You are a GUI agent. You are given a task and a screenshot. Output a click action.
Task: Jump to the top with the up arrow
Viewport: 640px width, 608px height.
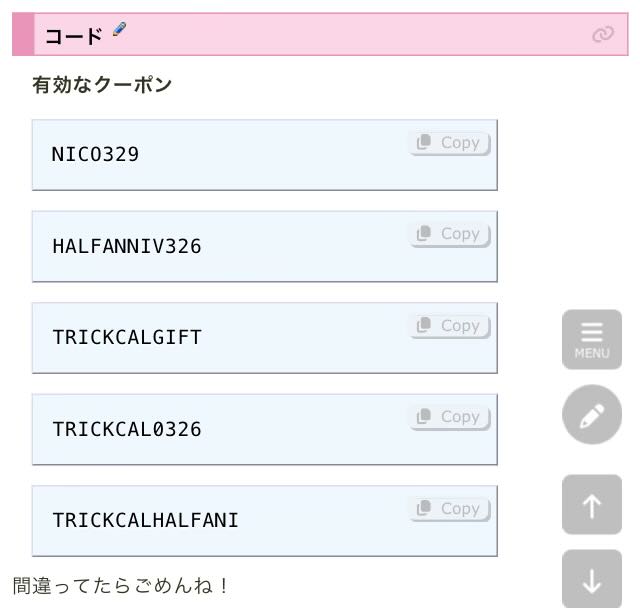point(592,505)
